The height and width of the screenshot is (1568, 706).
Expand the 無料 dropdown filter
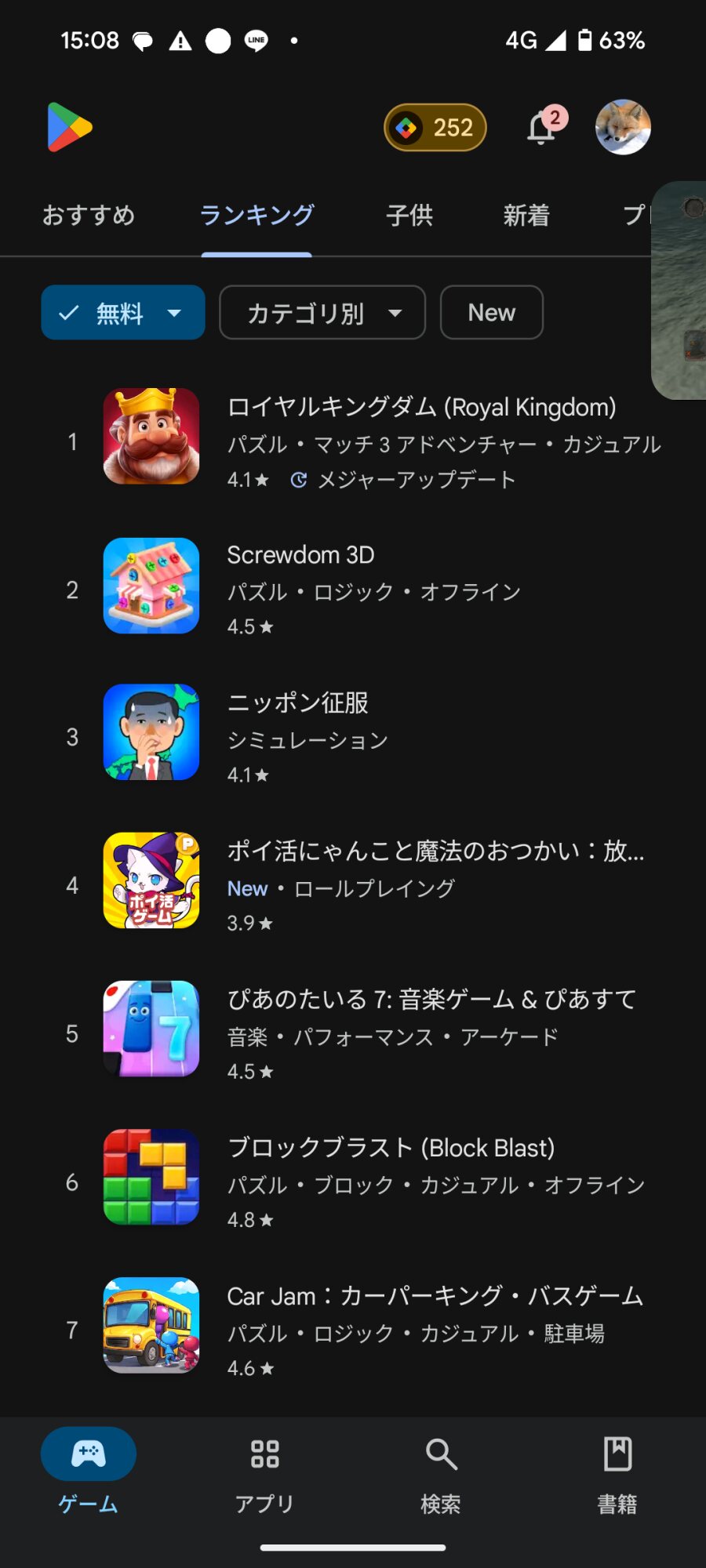click(123, 313)
